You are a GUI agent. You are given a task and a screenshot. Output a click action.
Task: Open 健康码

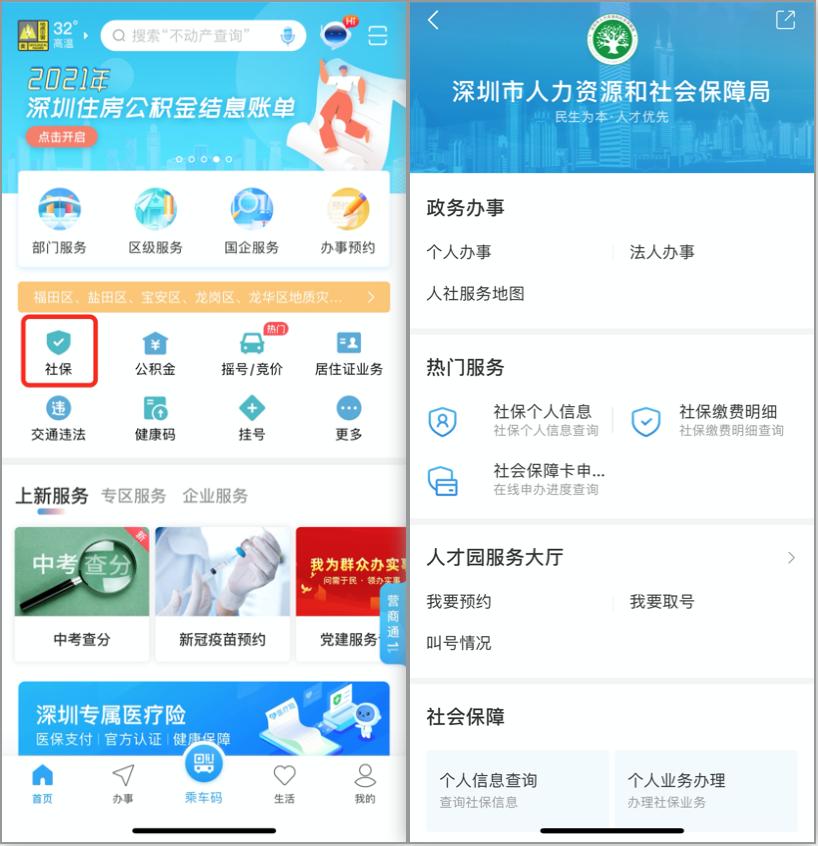[155, 417]
